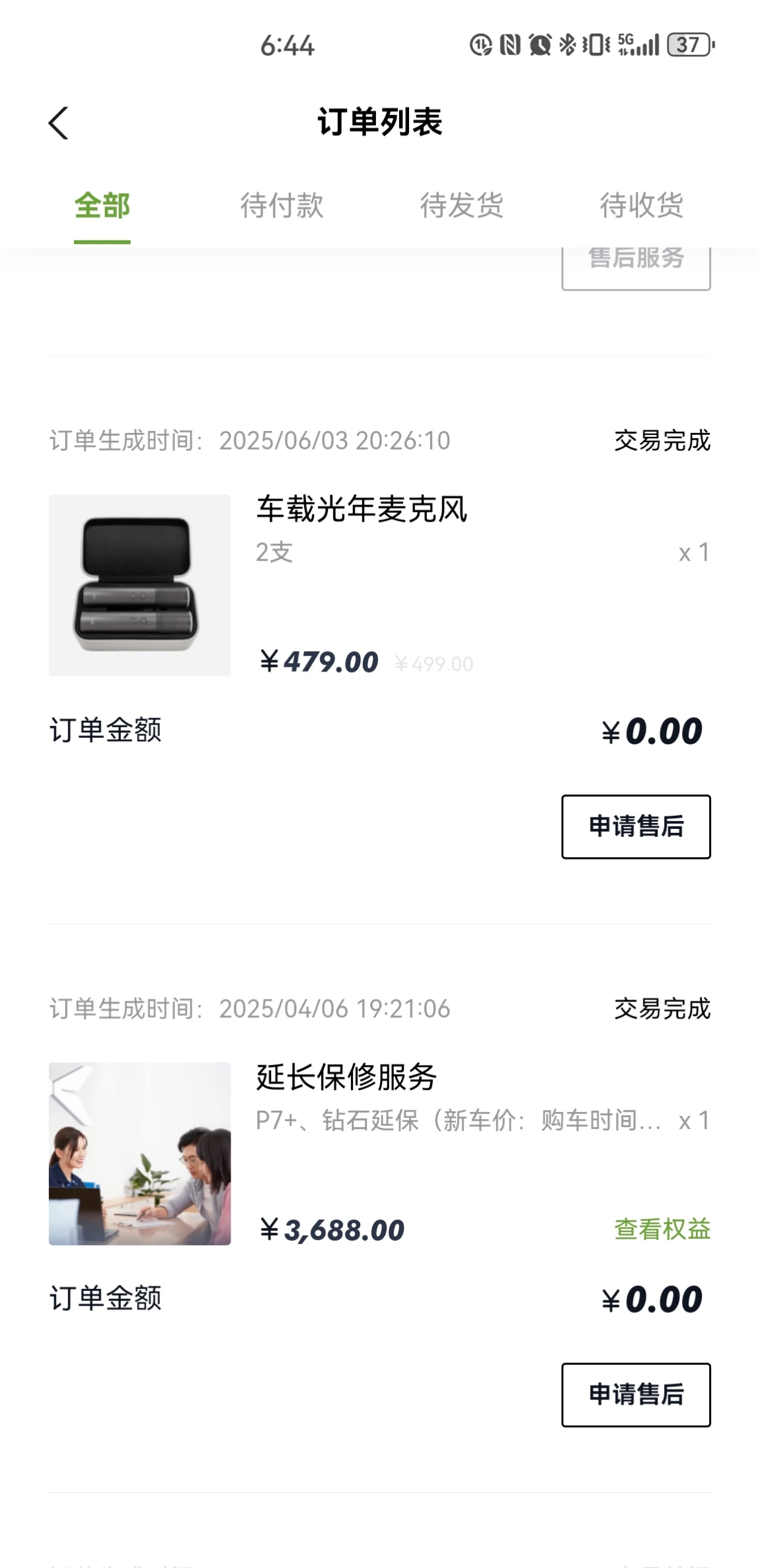Switch to the 待付款 tab
Viewport: 760px width, 1568px height.
coord(282,206)
